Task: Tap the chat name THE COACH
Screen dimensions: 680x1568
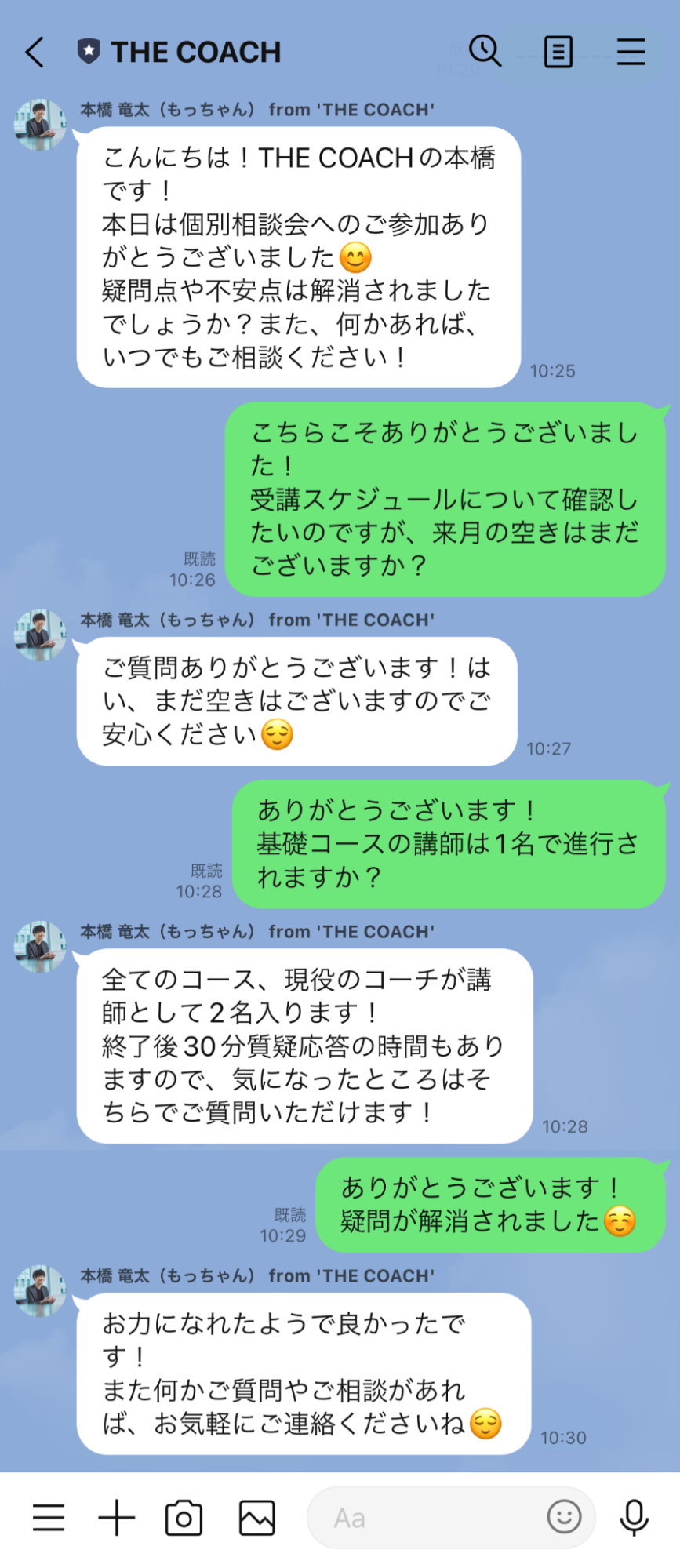Action: coord(196,52)
